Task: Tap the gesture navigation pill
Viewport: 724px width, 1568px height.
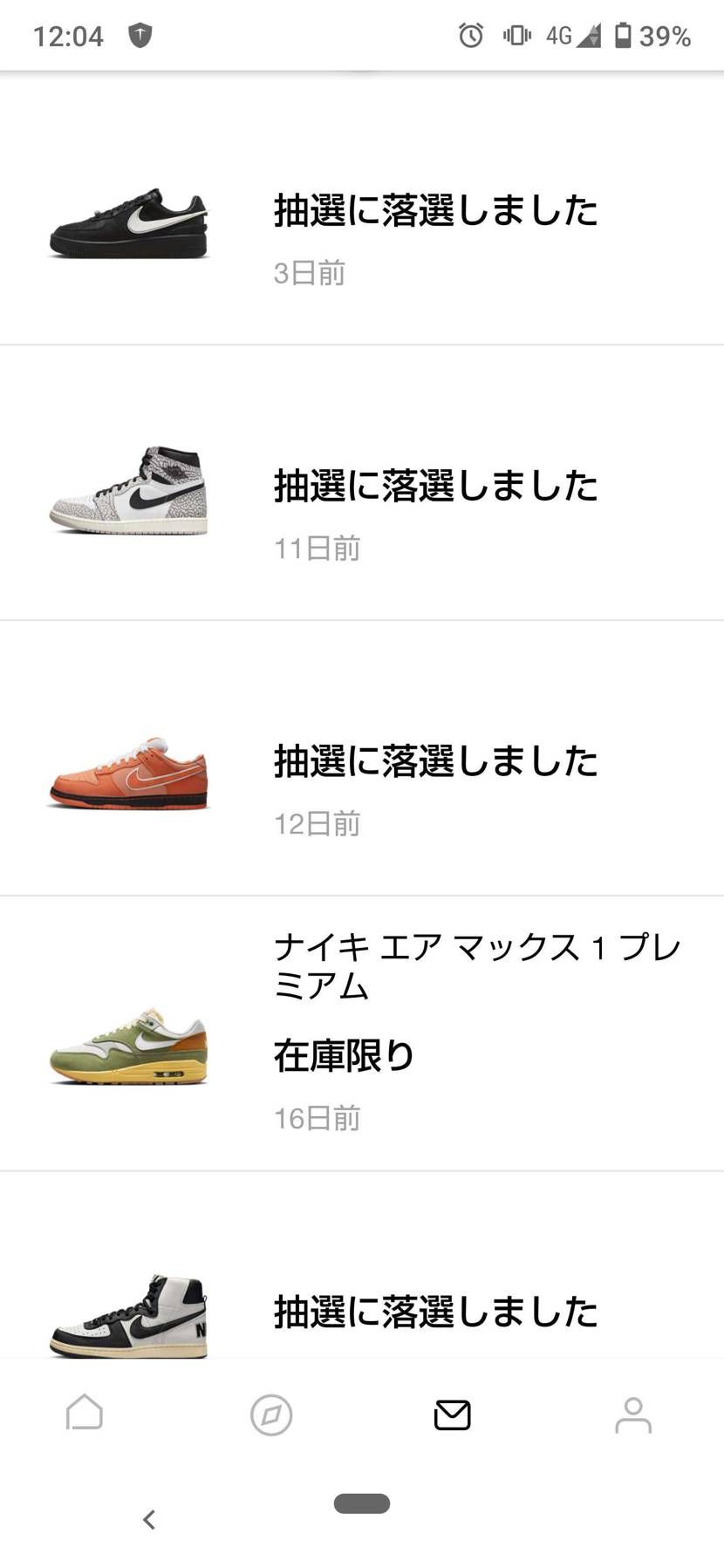Action: click(361, 1503)
